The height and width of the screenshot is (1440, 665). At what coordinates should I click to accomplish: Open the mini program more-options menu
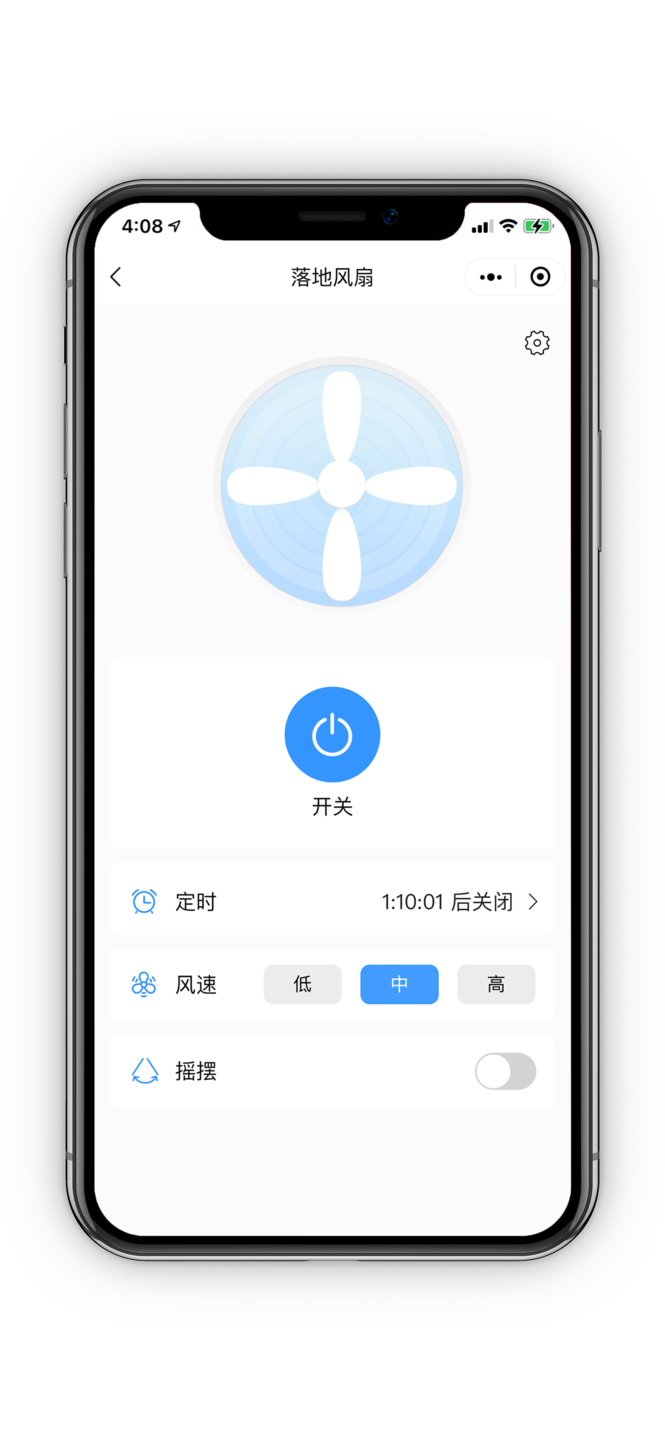(x=490, y=277)
